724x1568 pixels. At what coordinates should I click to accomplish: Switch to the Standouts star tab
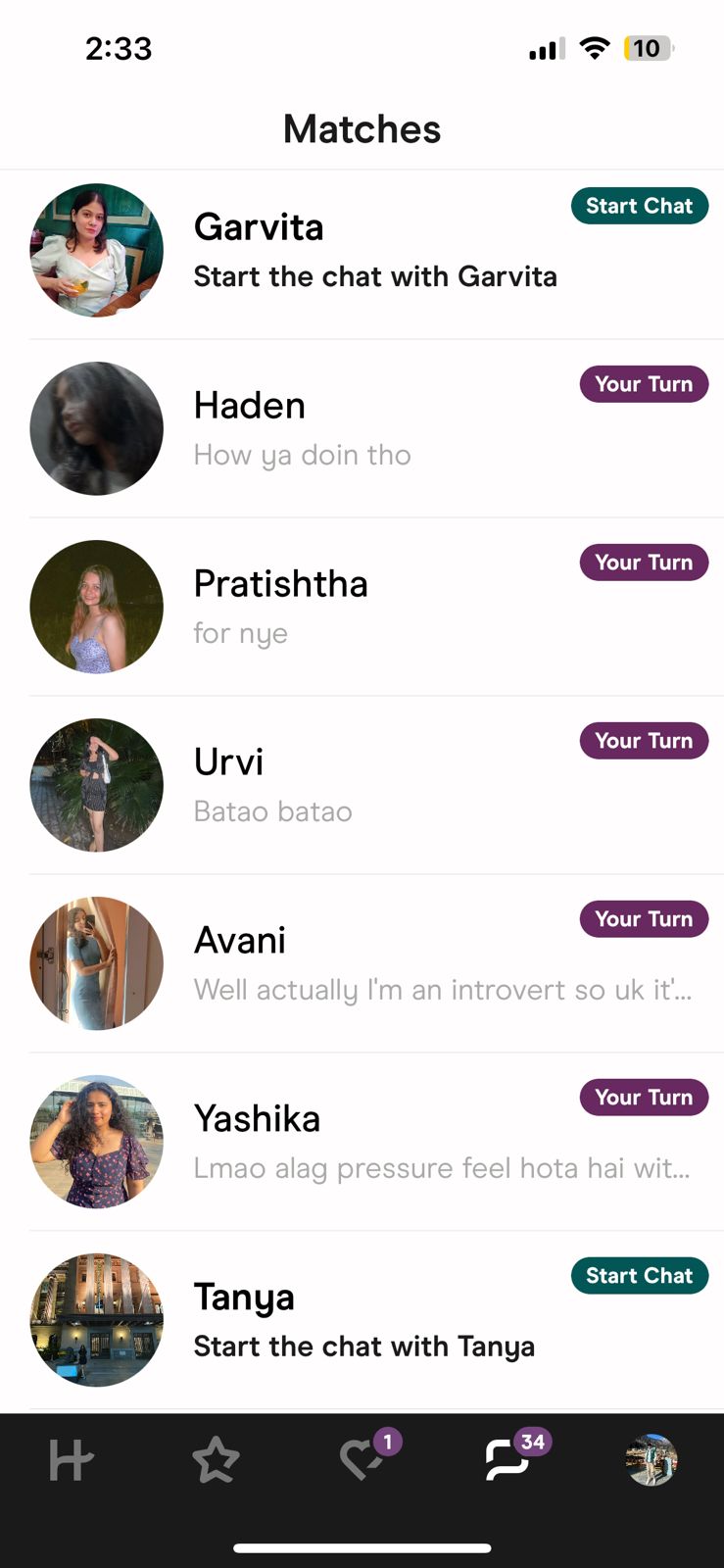[x=216, y=1460]
